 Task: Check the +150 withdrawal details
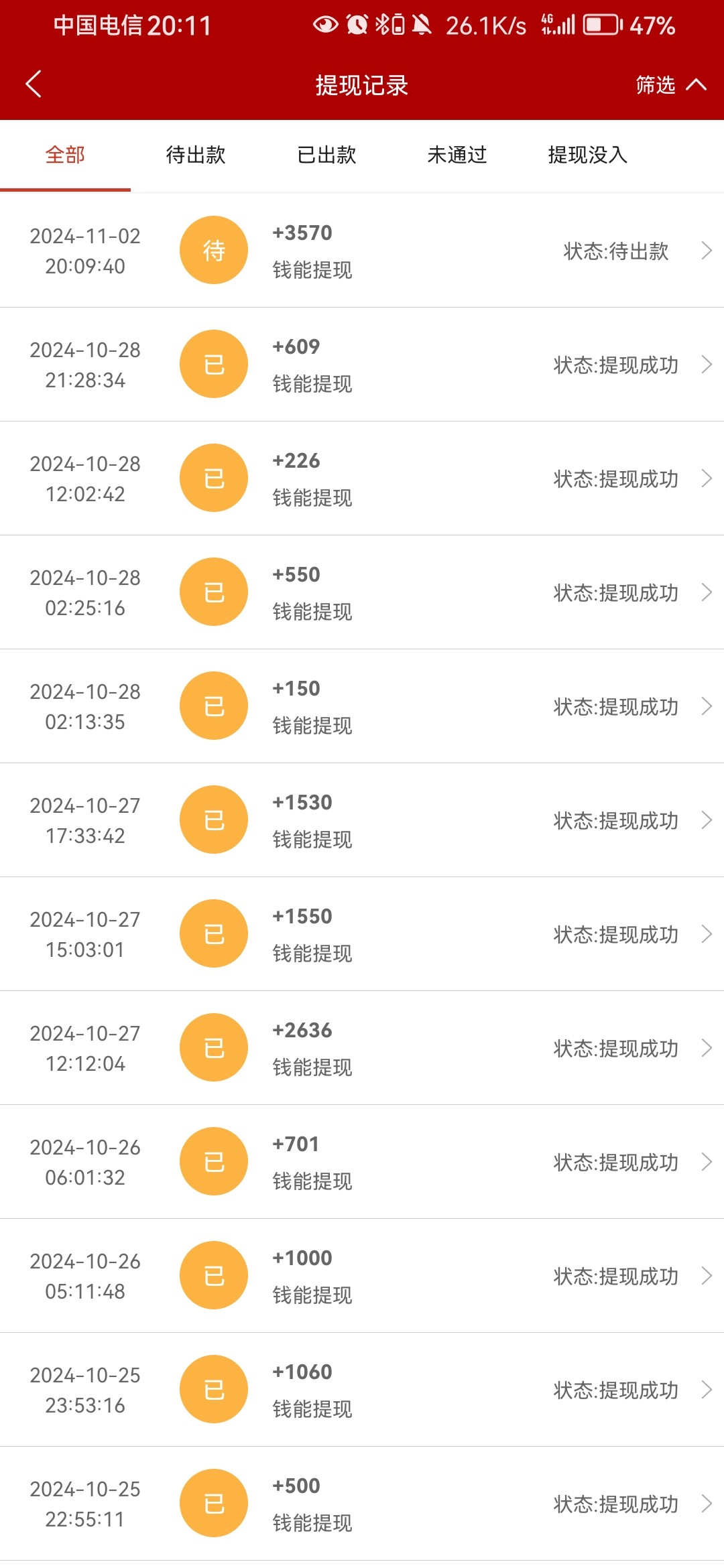(362, 706)
